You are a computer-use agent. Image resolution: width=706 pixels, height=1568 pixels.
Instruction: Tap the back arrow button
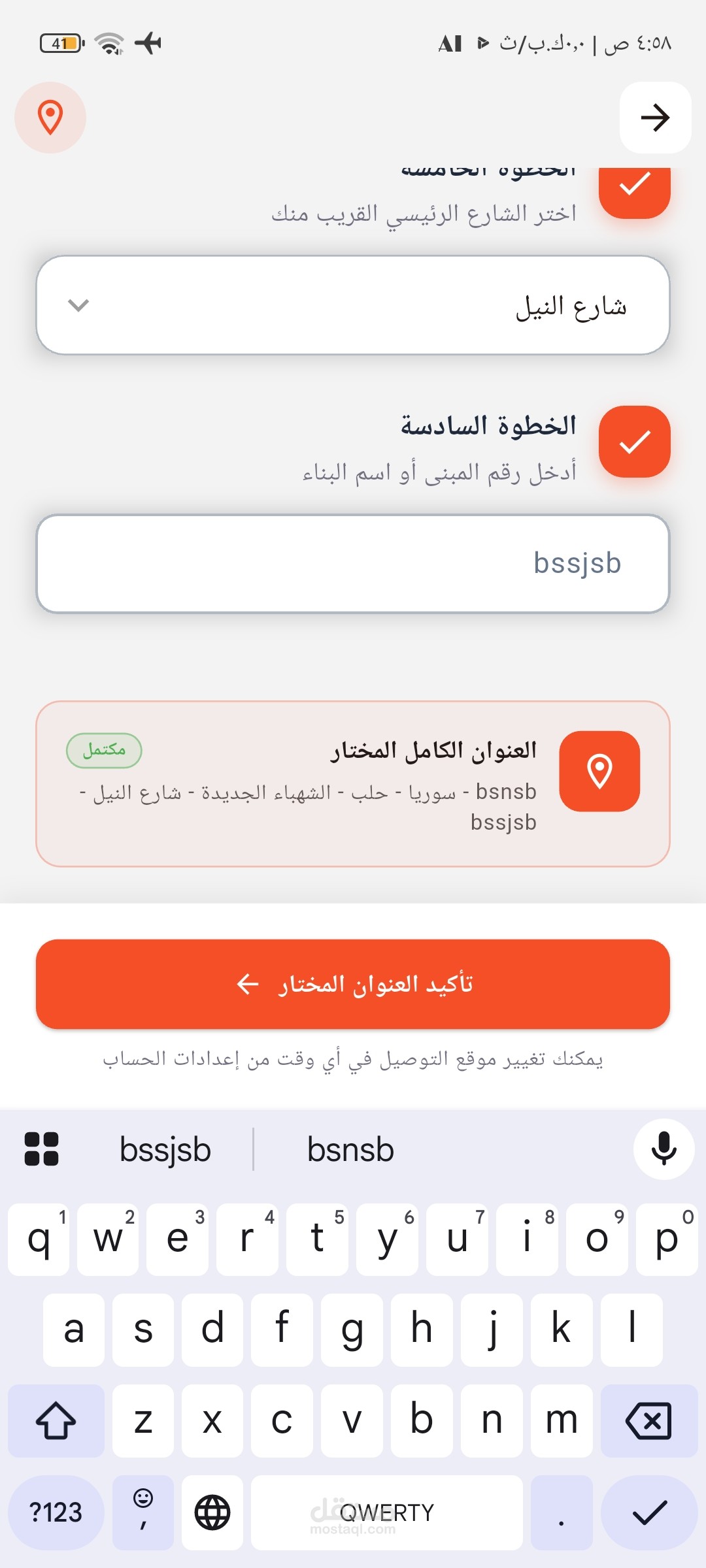(655, 118)
